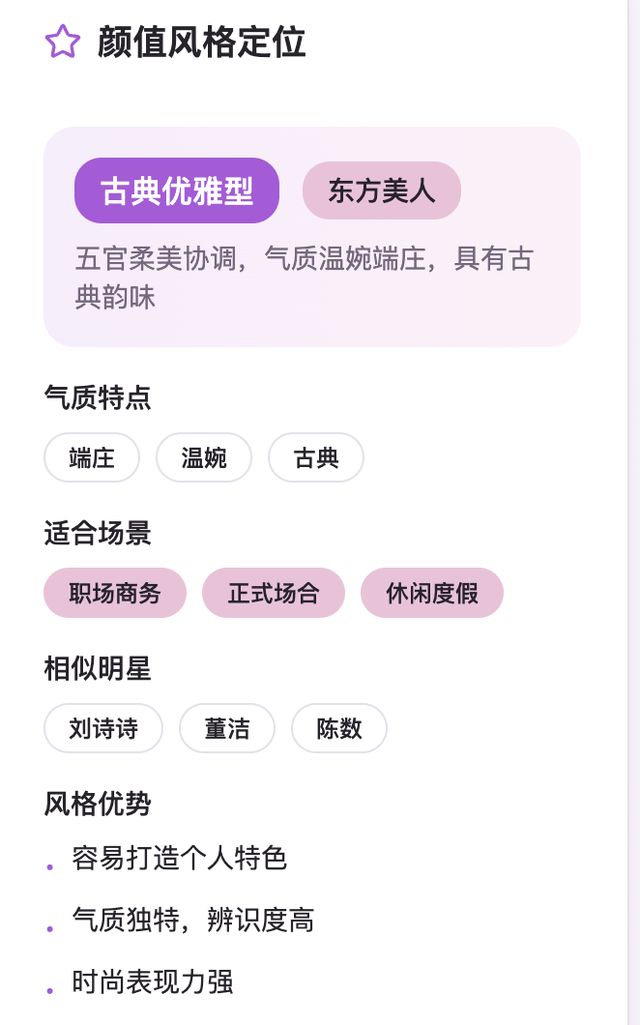Image resolution: width=640 pixels, height=1025 pixels.
Task: Open similar star 陈数
Action: point(339,728)
